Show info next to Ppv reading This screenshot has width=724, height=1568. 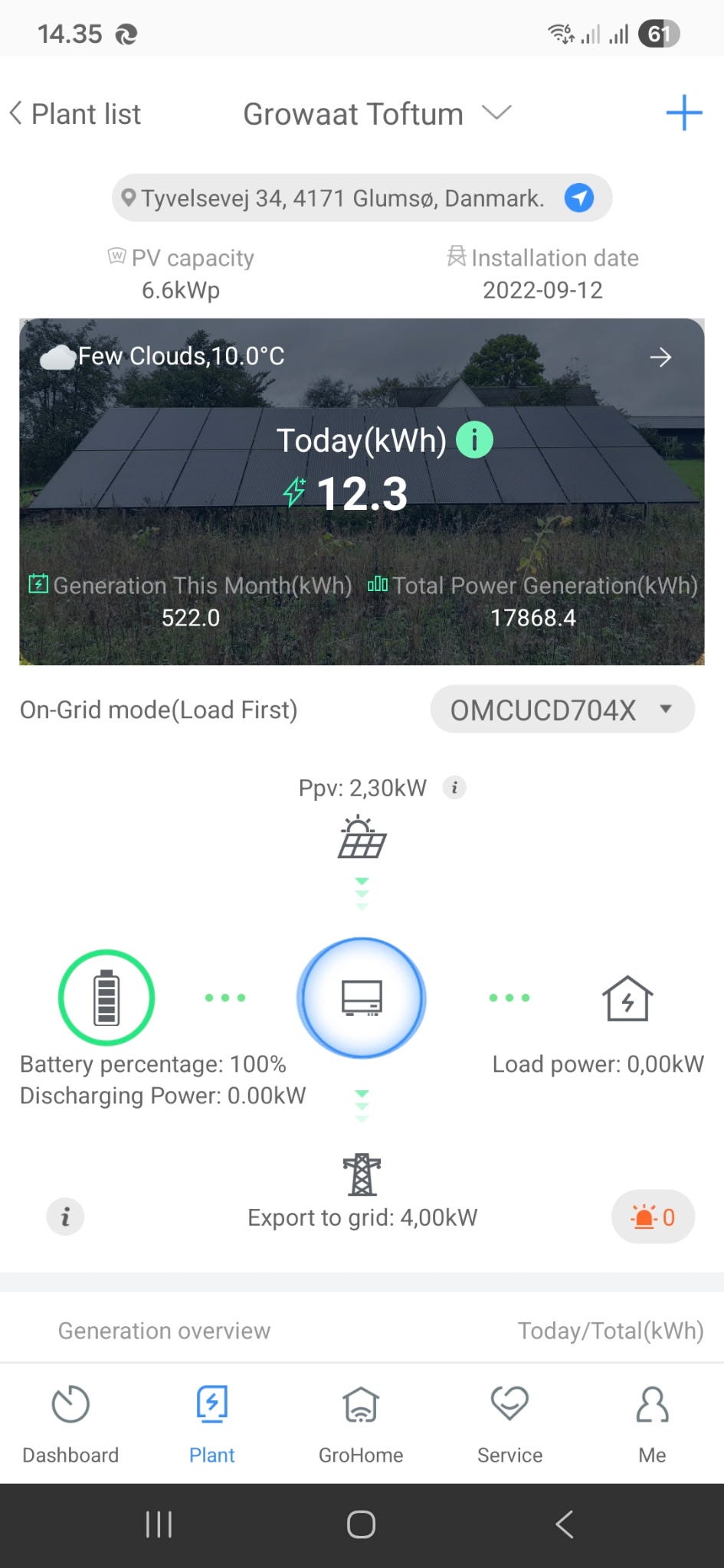click(x=454, y=787)
